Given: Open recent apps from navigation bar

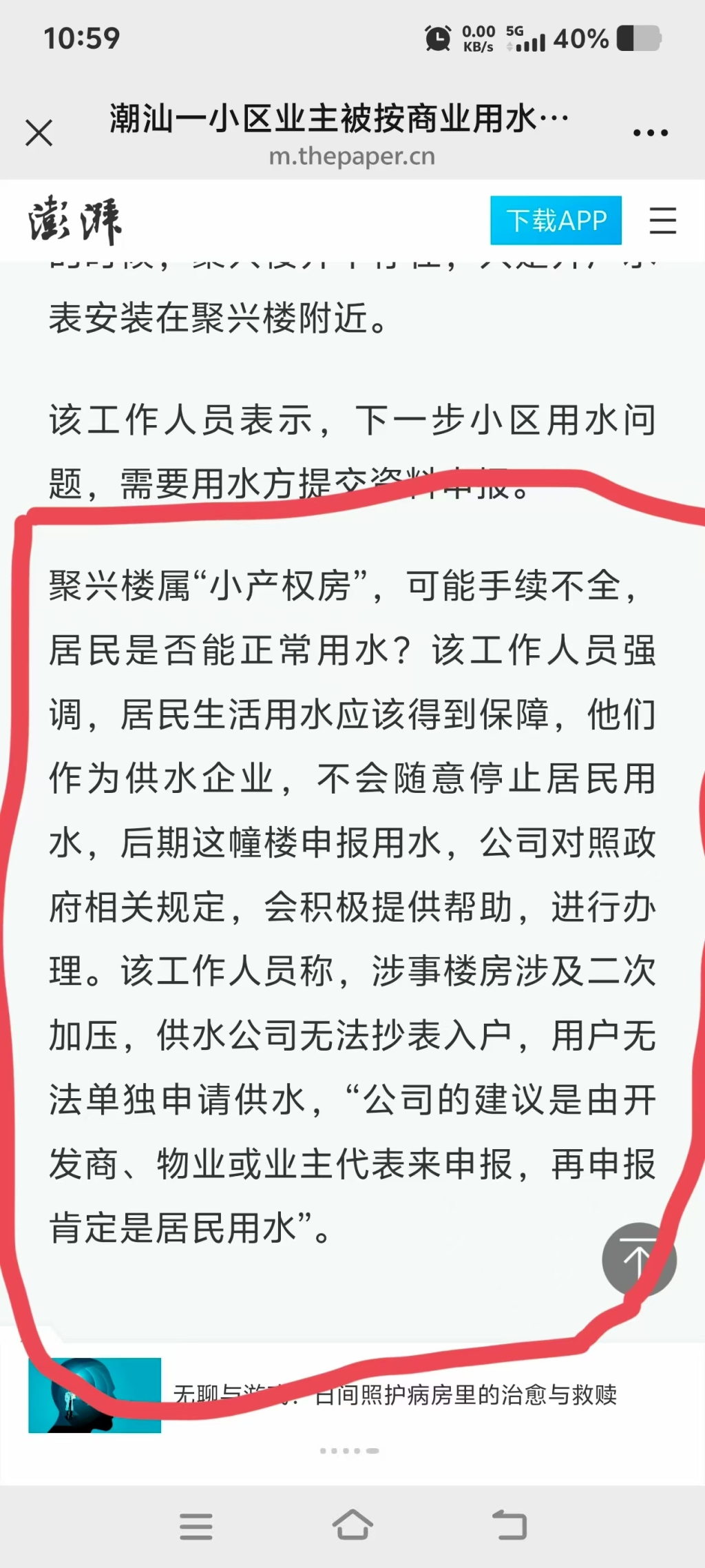Looking at the screenshot, I should click(196, 1525).
